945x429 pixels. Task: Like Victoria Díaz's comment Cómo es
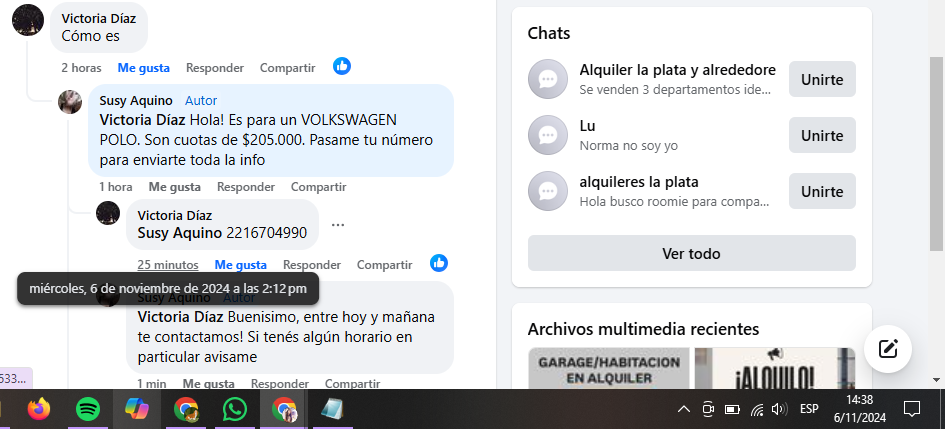tap(143, 68)
